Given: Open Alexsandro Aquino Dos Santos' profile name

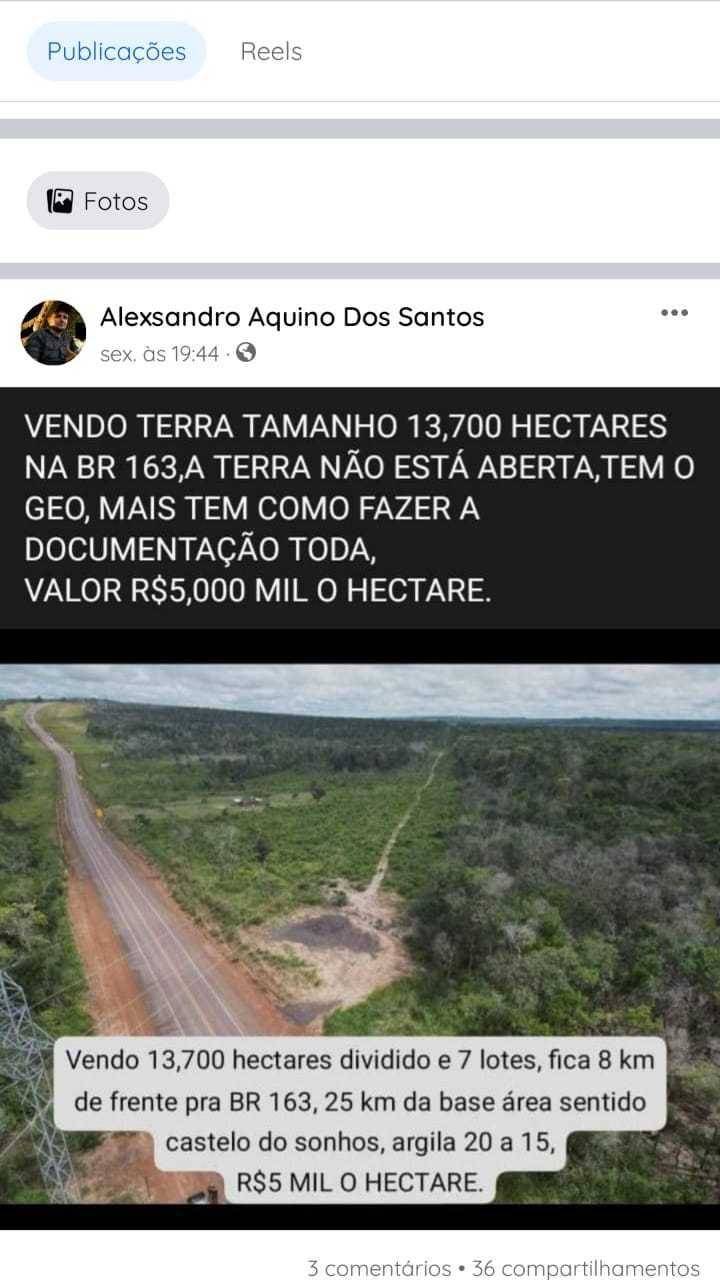Looking at the screenshot, I should click(x=292, y=317).
